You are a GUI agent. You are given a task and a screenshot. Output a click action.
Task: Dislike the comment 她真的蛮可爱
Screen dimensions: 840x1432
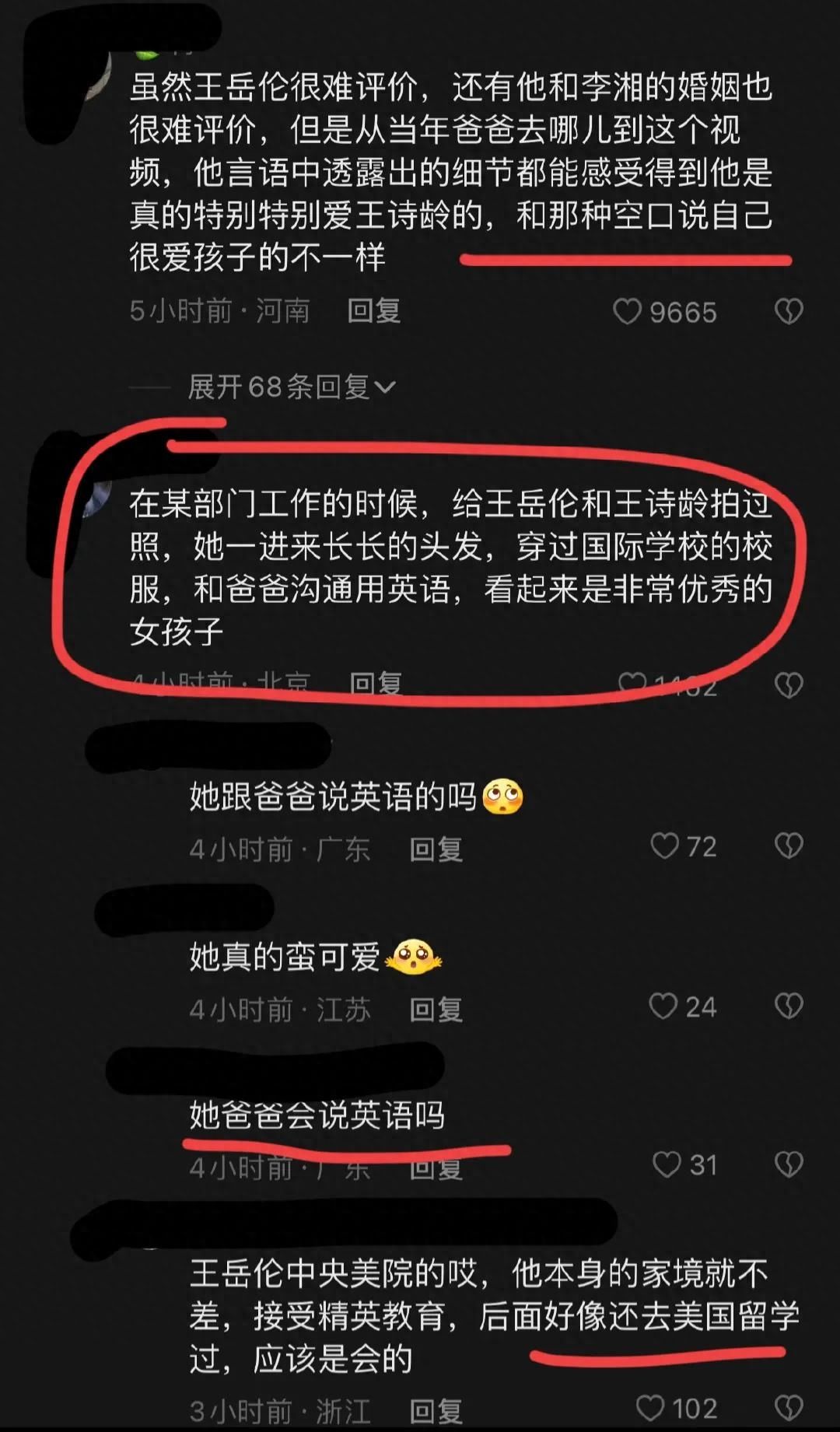tap(789, 1007)
